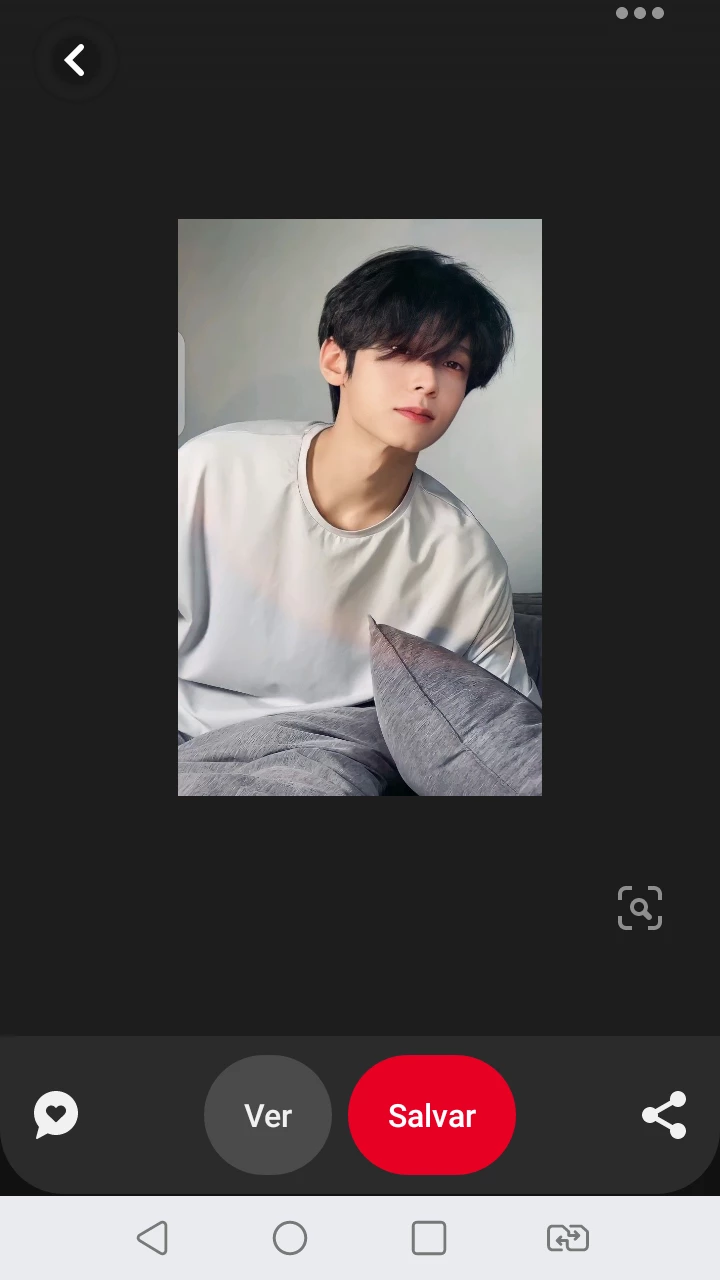This screenshot has width=720, height=1280.
Task: Save this pin with Salvar
Action: (432, 1115)
